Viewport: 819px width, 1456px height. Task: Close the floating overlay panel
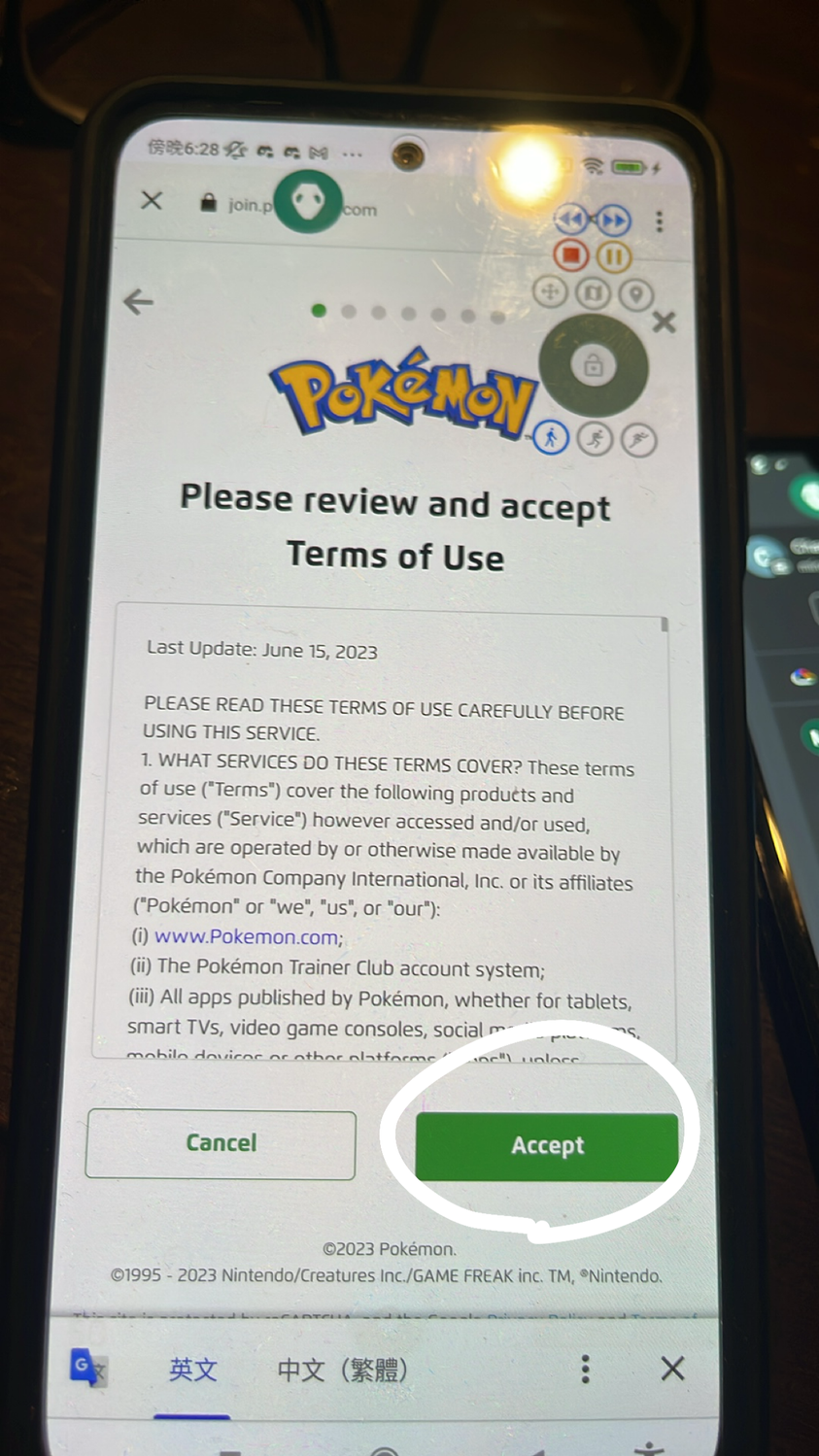coord(665,322)
